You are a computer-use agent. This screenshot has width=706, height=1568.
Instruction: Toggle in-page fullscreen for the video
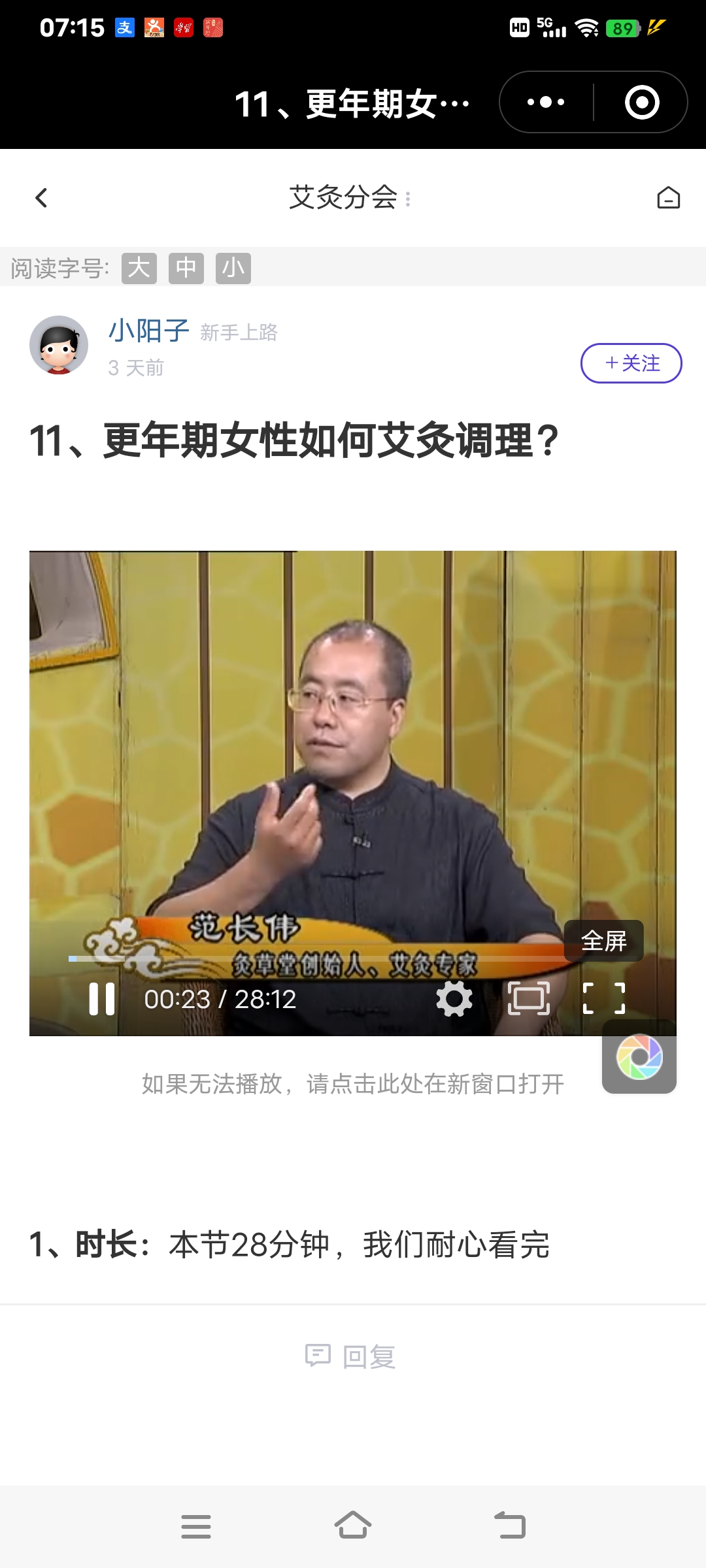click(529, 999)
